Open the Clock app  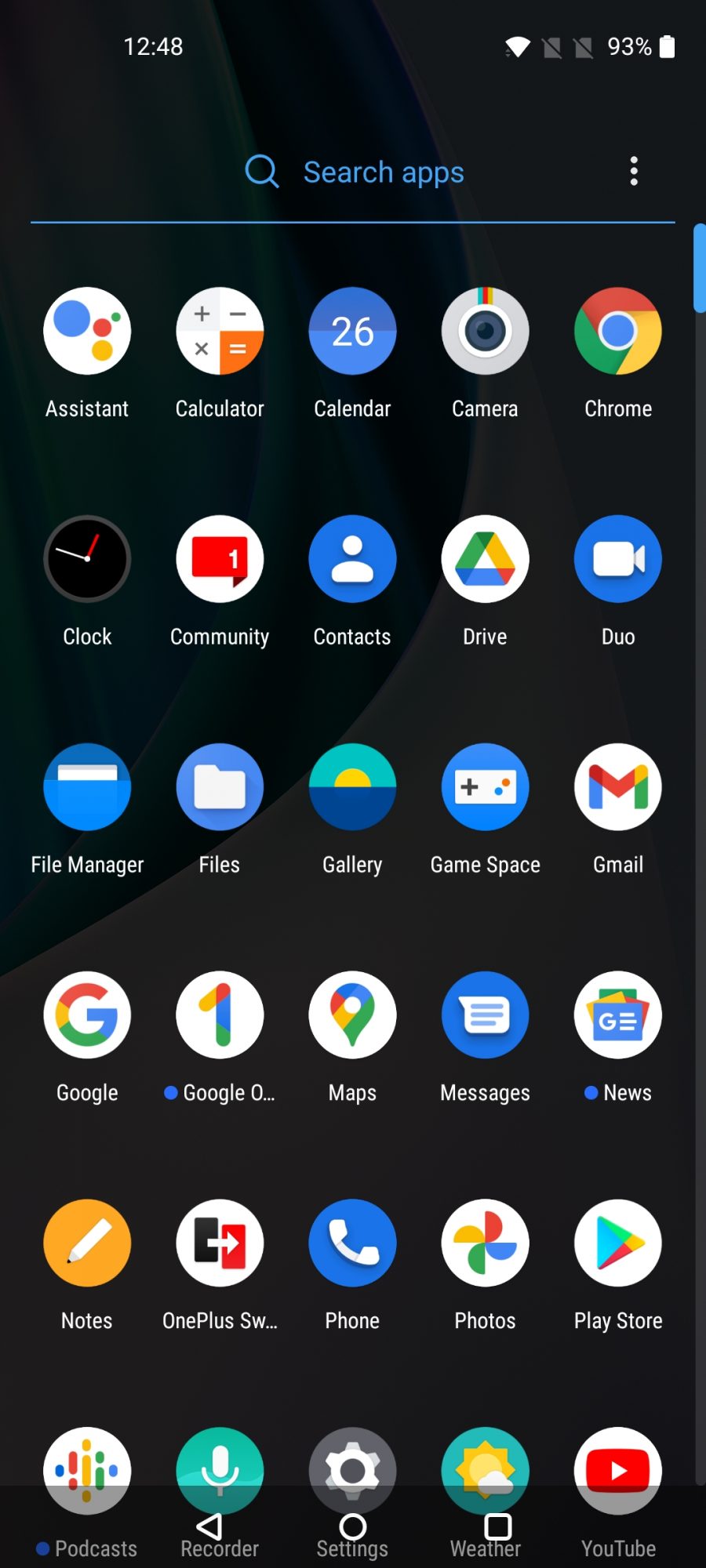point(87,560)
